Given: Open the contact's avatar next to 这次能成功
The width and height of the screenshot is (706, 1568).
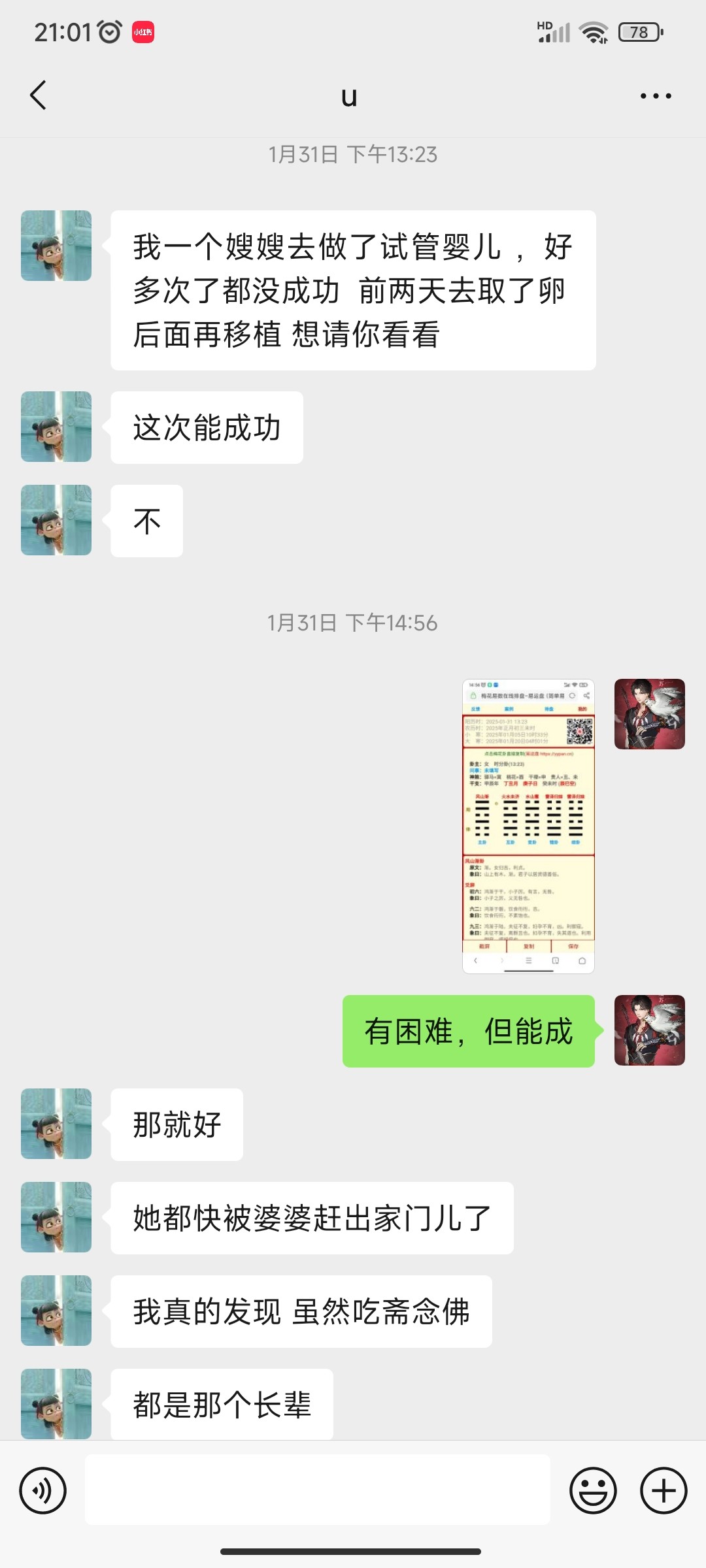Looking at the screenshot, I should (56, 427).
